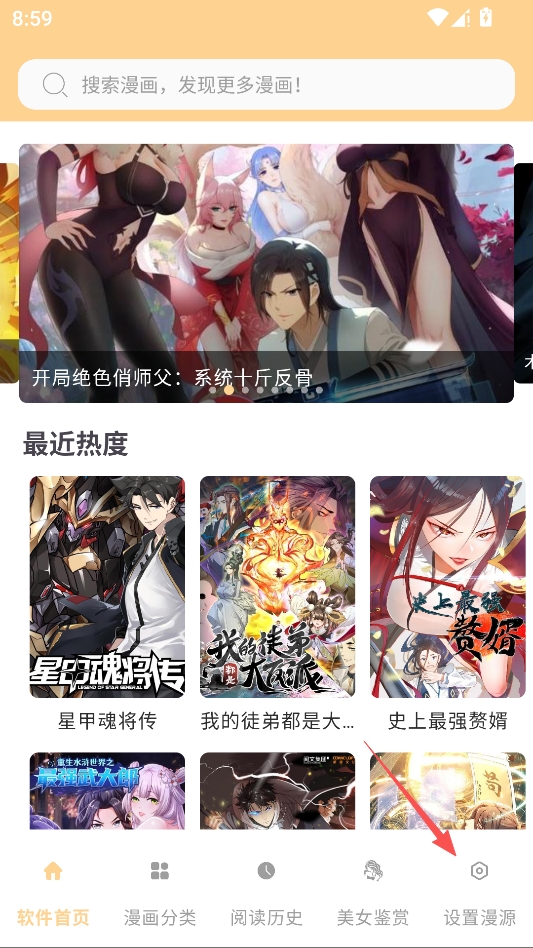
Task: Open the 开局绝色俏师父 featured banner
Action: pos(266,273)
